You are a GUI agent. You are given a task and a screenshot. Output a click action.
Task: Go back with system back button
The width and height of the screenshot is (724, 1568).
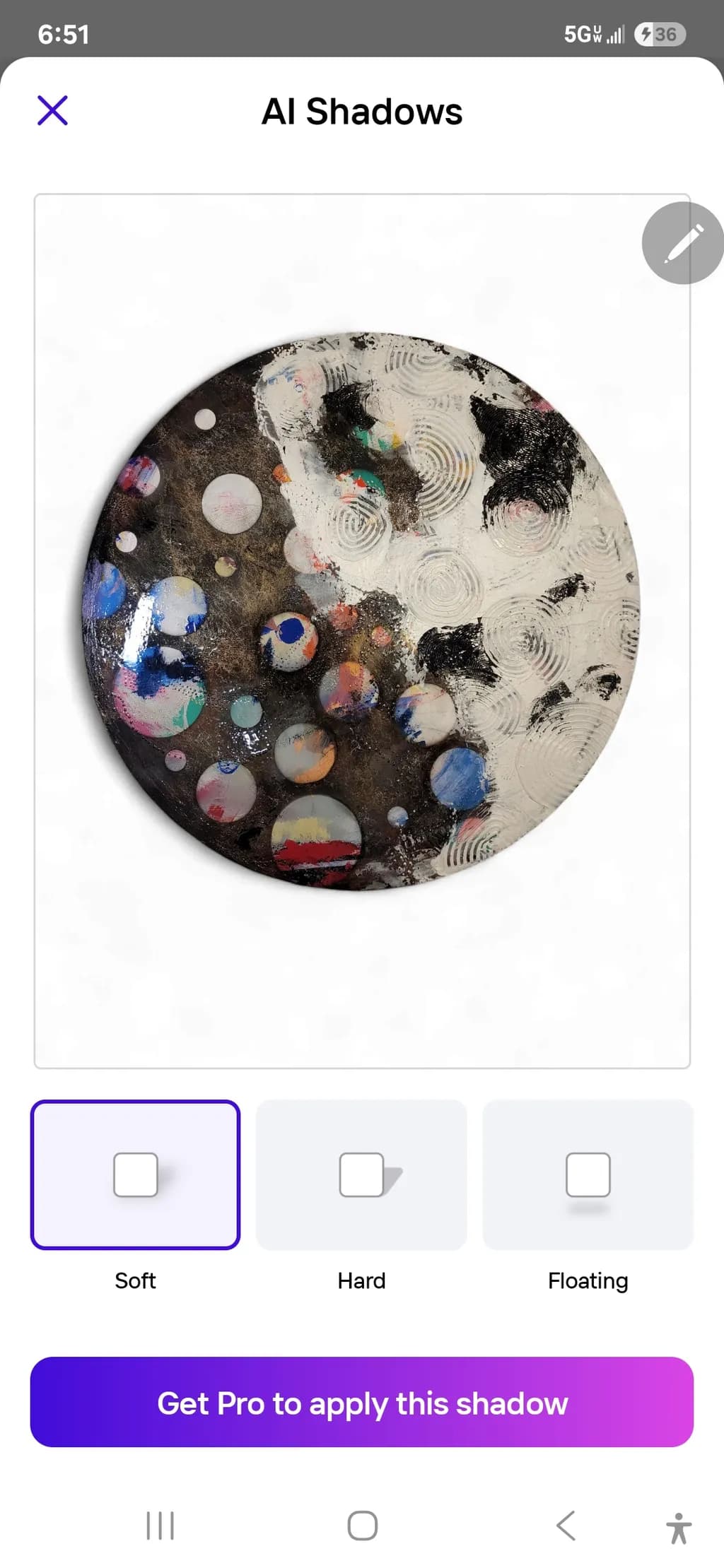tap(566, 1526)
